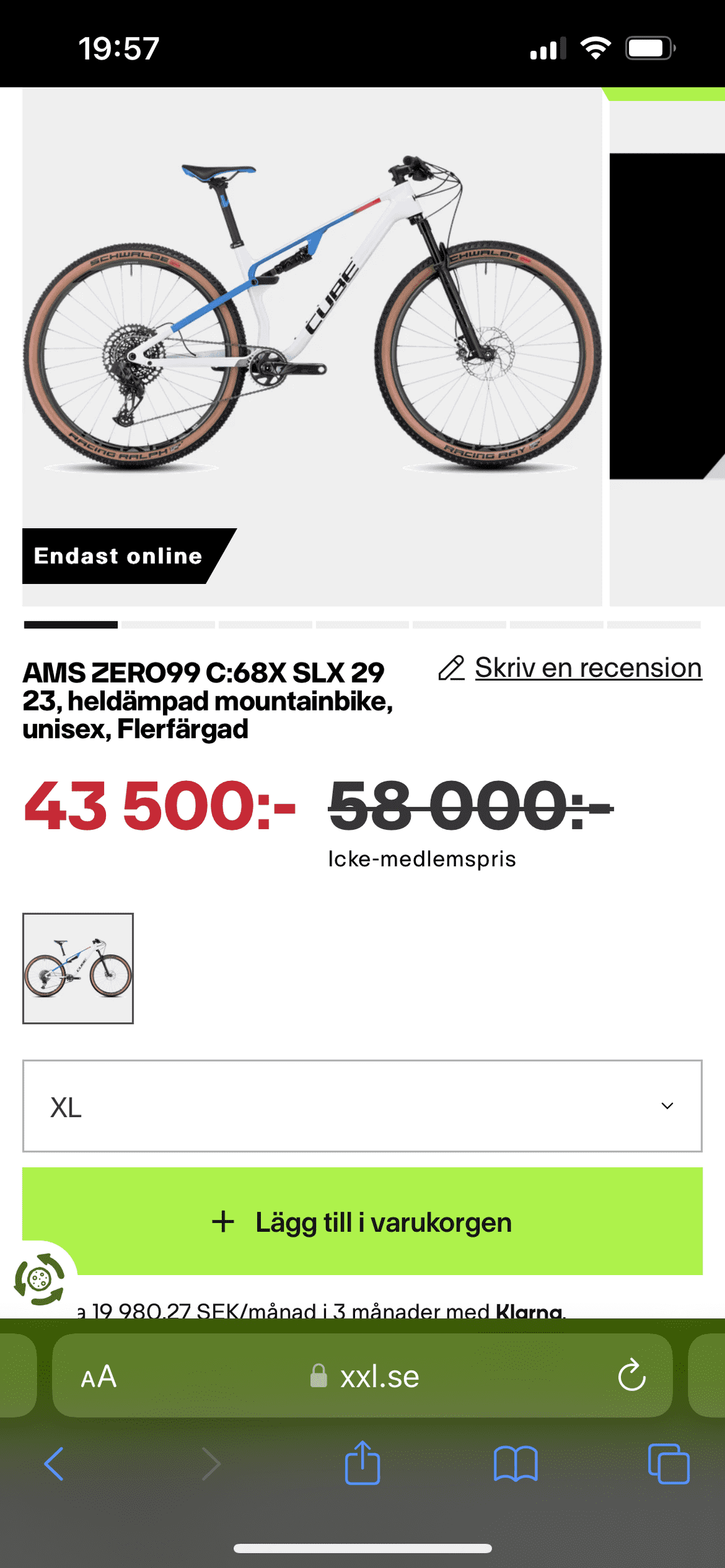Open Safari bookmarks
The height and width of the screenshot is (1568, 725).
[x=516, y=1464]
